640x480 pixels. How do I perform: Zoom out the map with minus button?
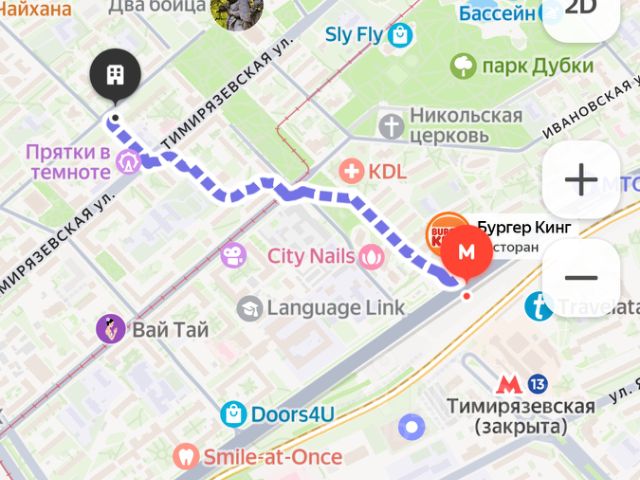pos(581,278)
